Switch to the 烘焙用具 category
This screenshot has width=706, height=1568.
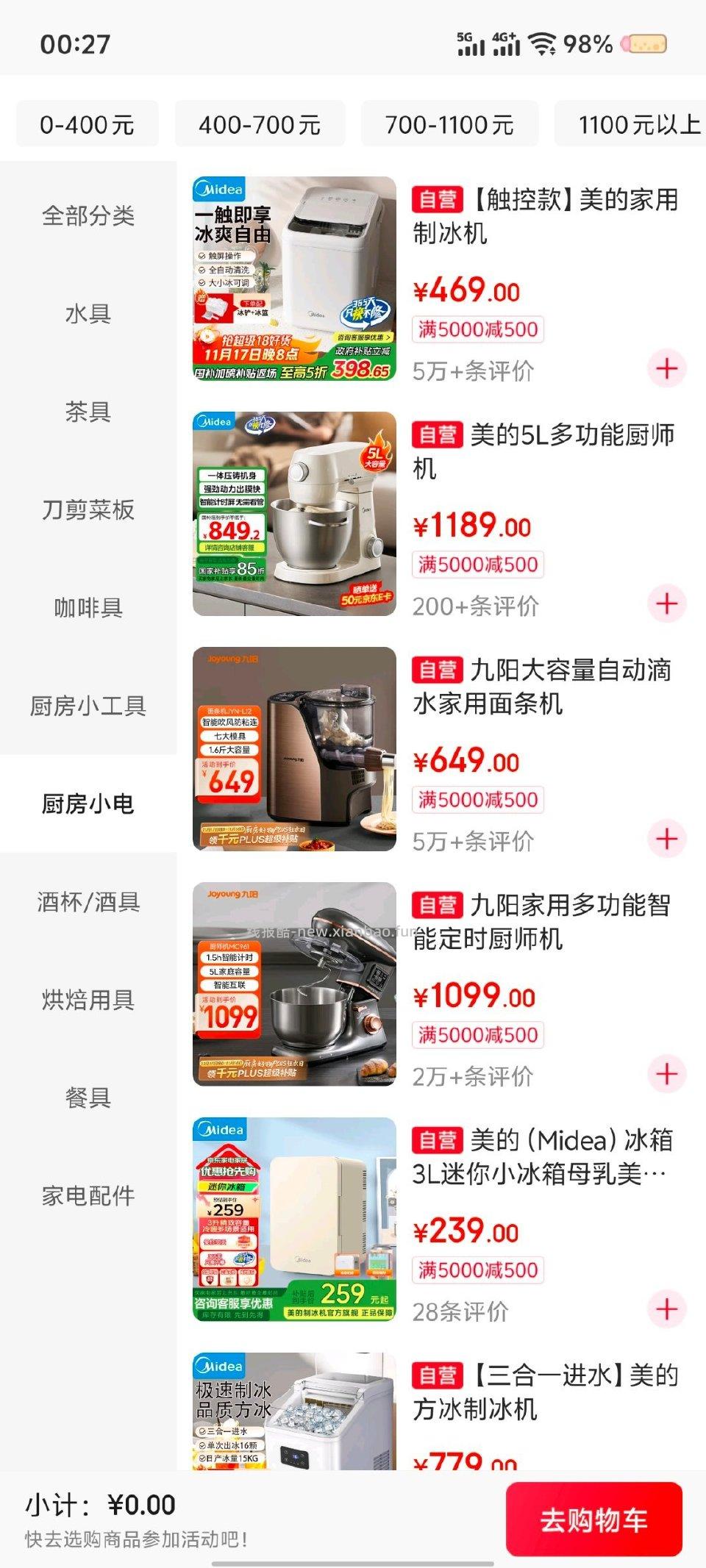click(x=87, y=1001)
